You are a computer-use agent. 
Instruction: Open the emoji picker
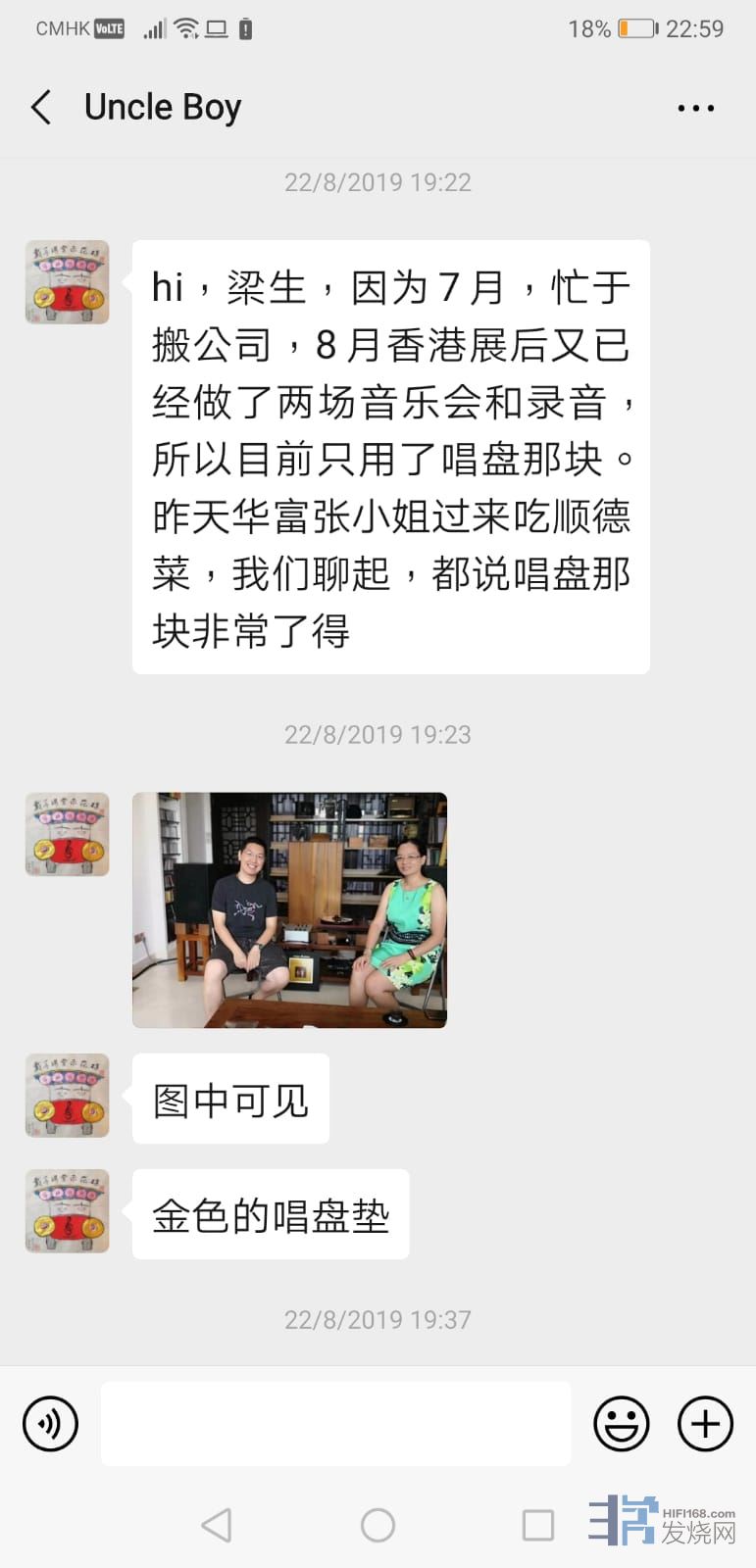tap(621, 1423)
